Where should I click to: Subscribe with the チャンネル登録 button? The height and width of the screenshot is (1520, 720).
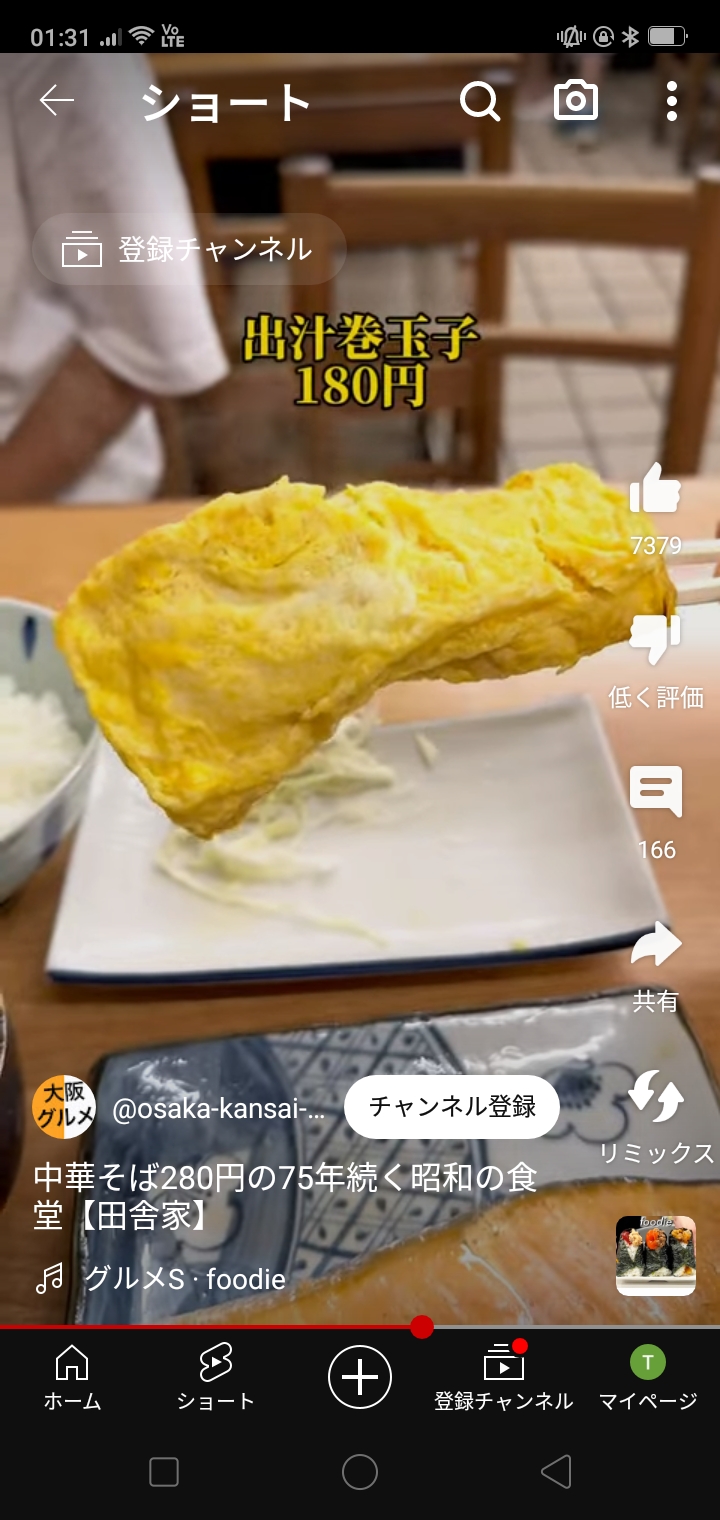pos(451,1106)
